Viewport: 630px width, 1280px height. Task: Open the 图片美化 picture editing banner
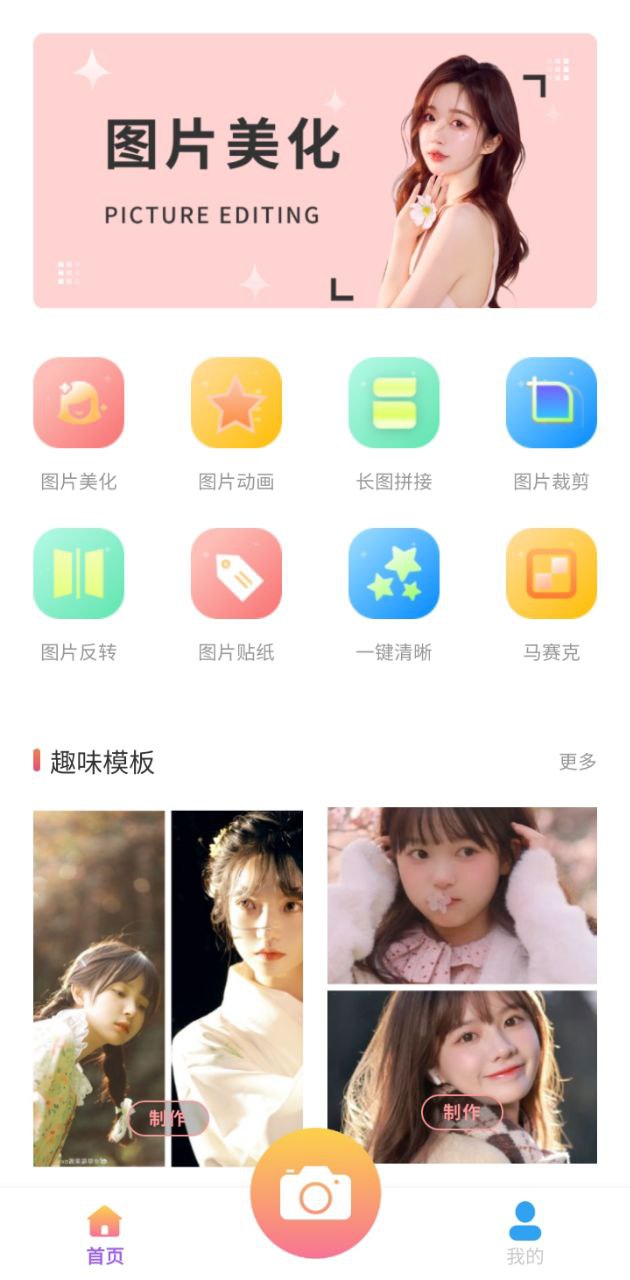(315, 170)
